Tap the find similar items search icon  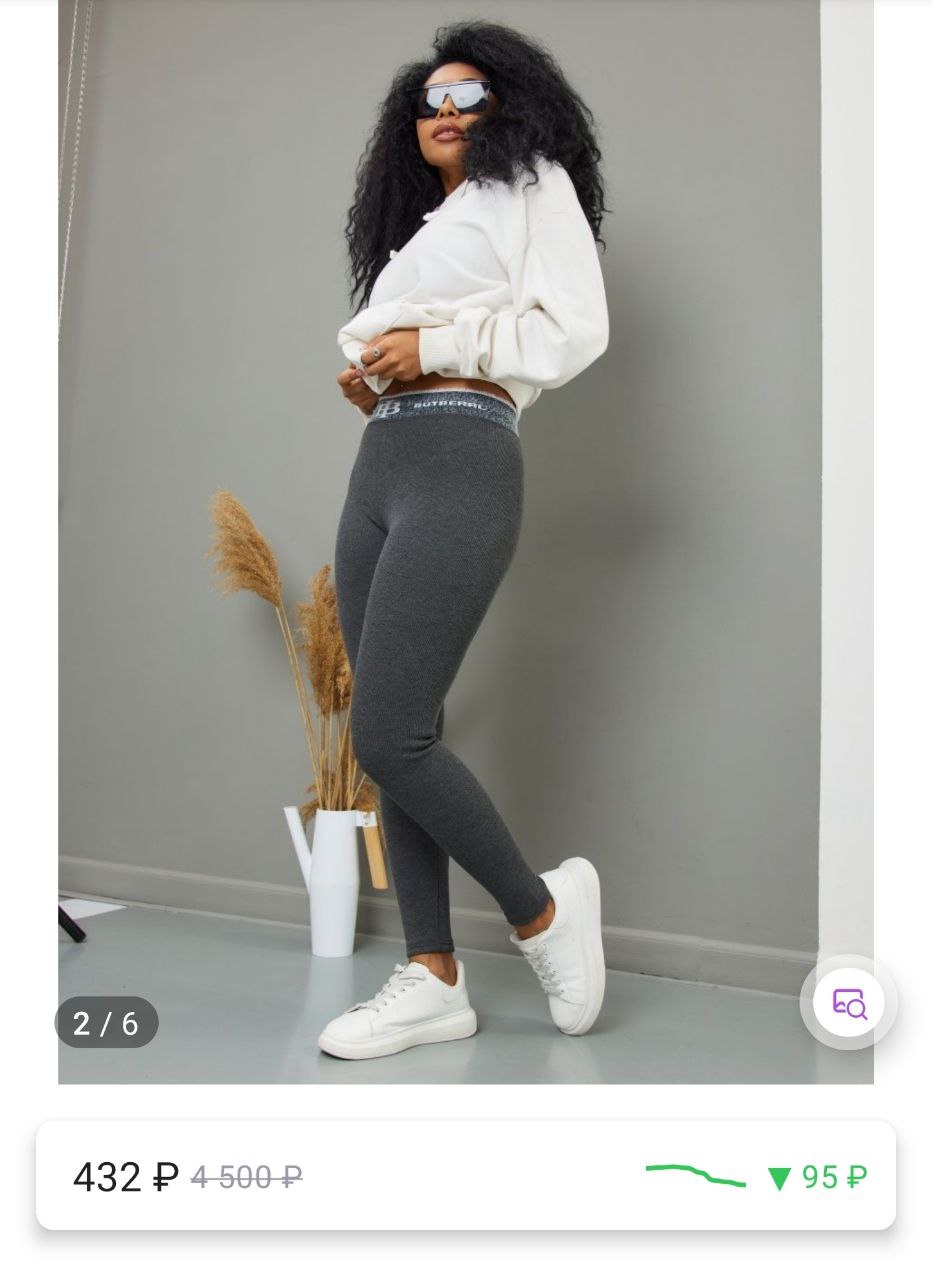849,1002
